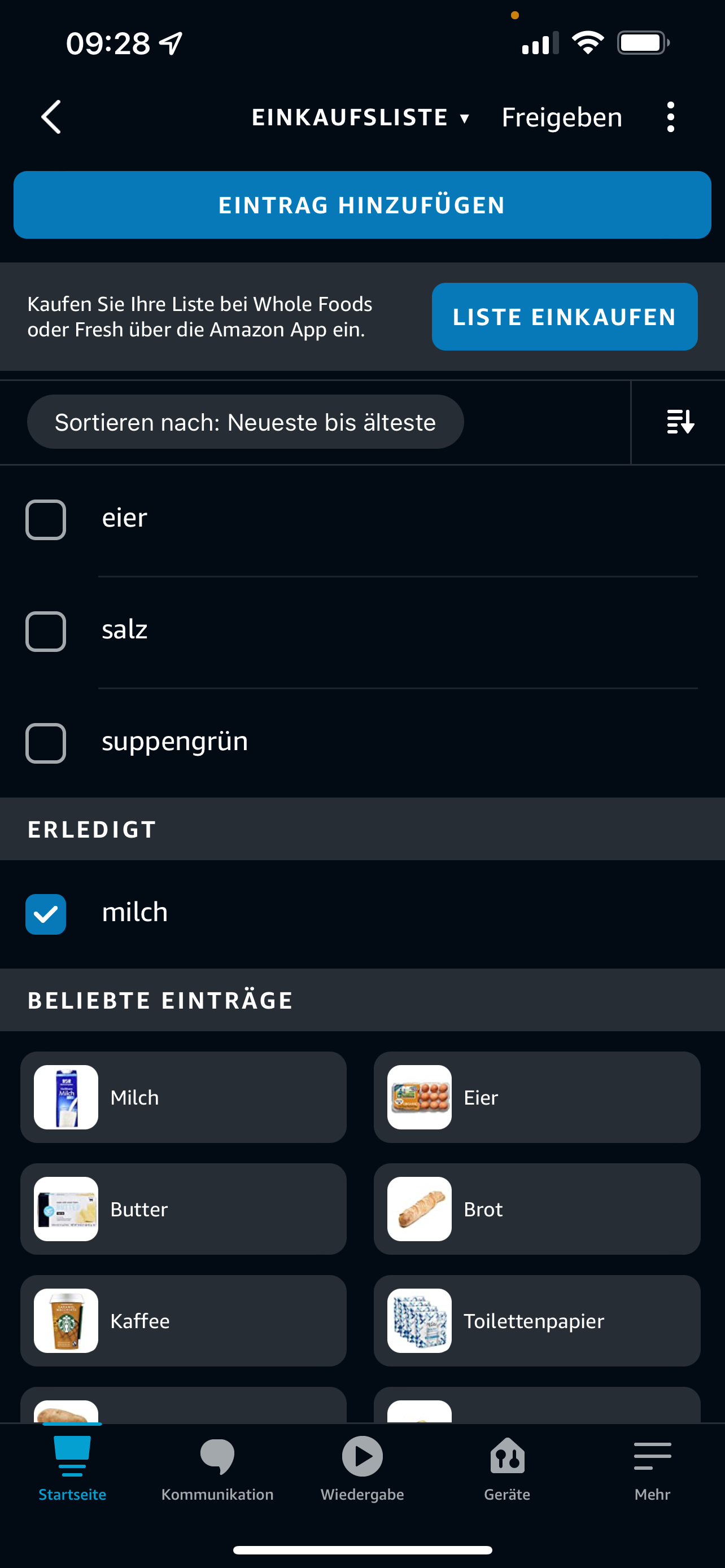Open the sort options chip
The height and width of the screenshot is (1568, 725).
(x=245, y=422)
